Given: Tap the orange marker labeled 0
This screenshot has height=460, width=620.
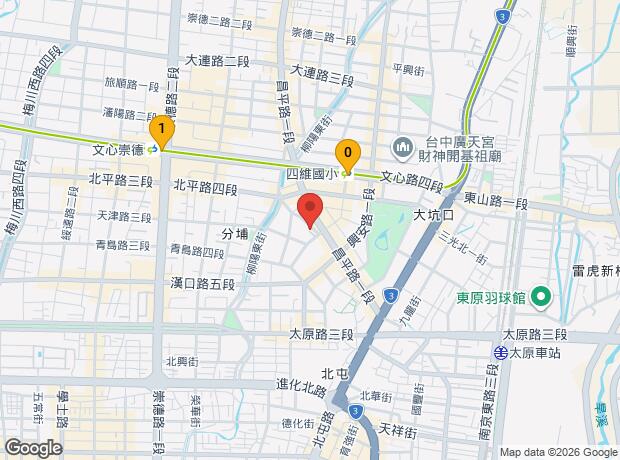Looking at the screenshot, I should [347, 156].
